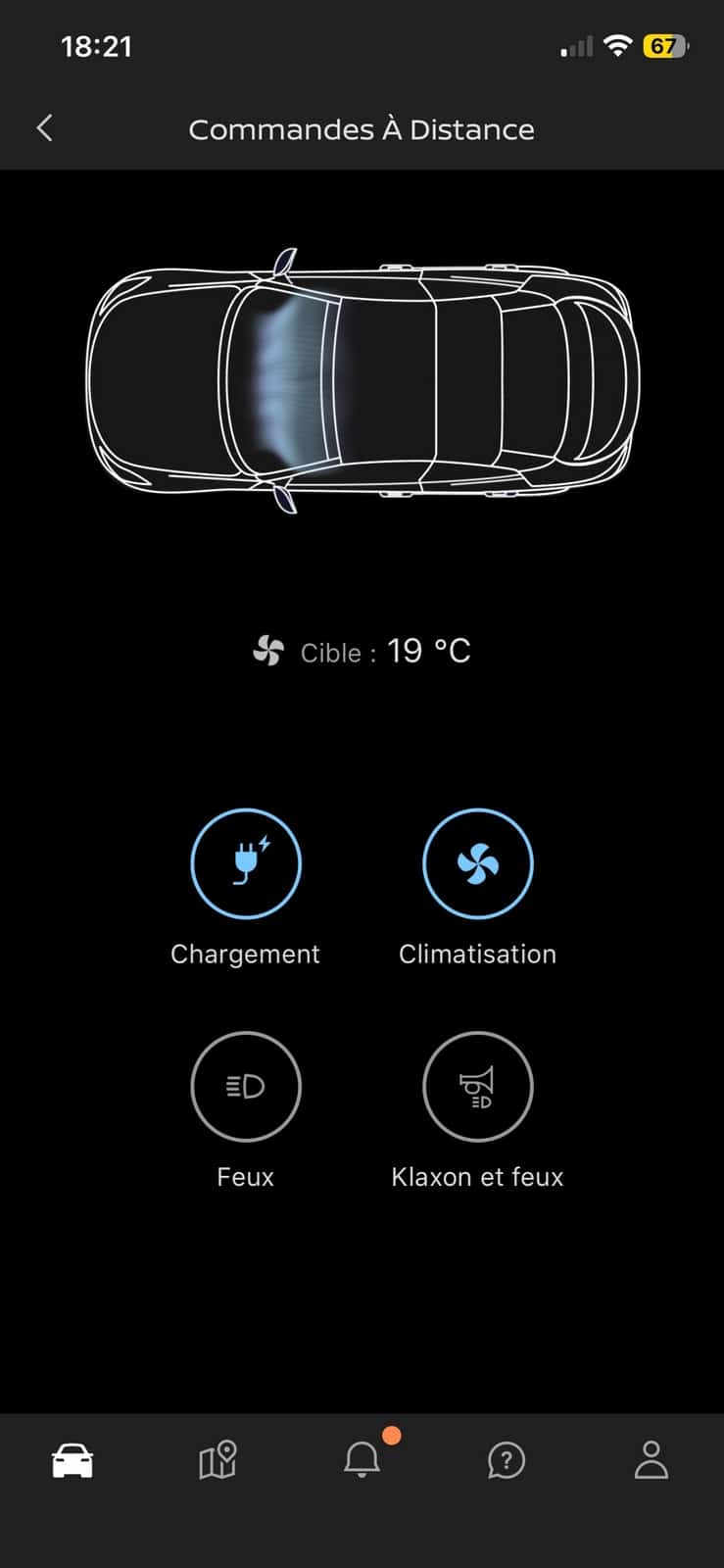Toggle the Climatisation control
The height and width of the screenshot is (1568, 724).
(x=477, y=863)
